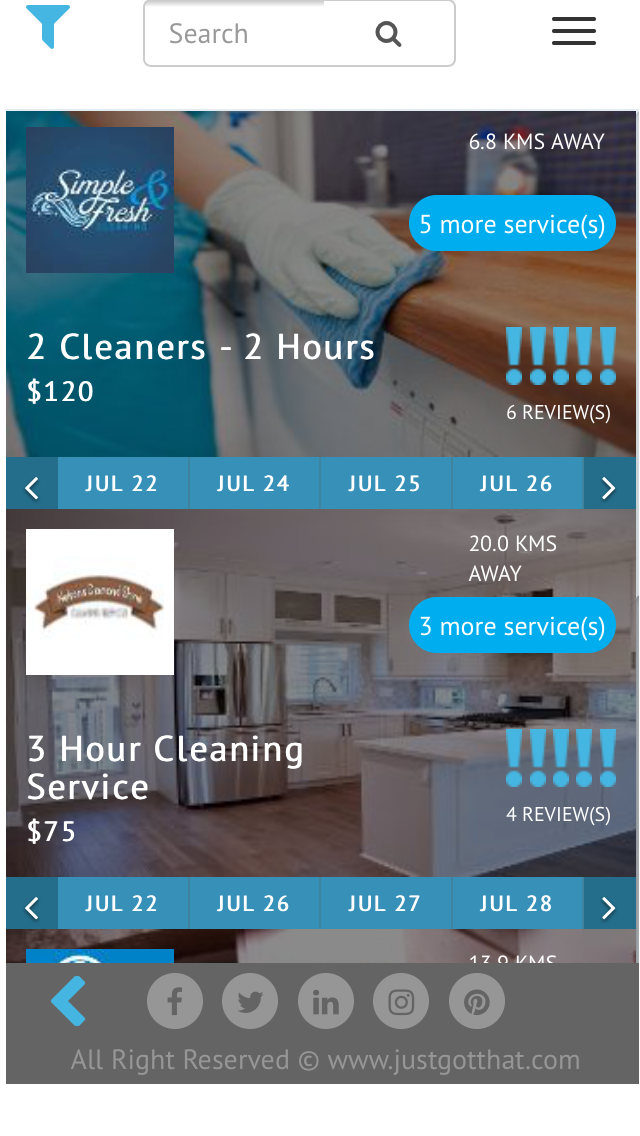Show later dates for 2 Cleaners service
The image size is (640, 1136).
(x=608, y=486)
